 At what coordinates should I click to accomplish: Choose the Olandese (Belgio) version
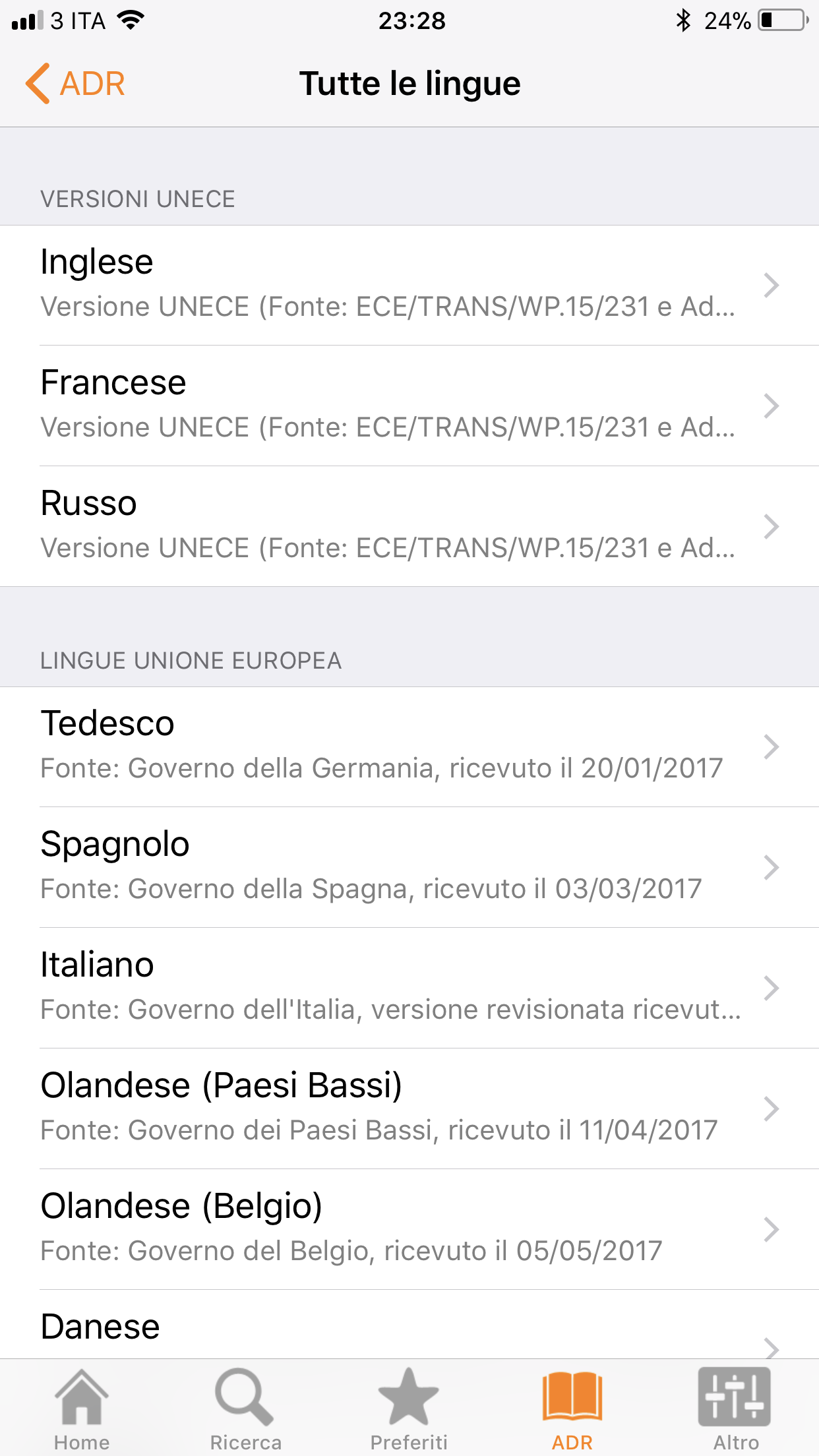409,1229
